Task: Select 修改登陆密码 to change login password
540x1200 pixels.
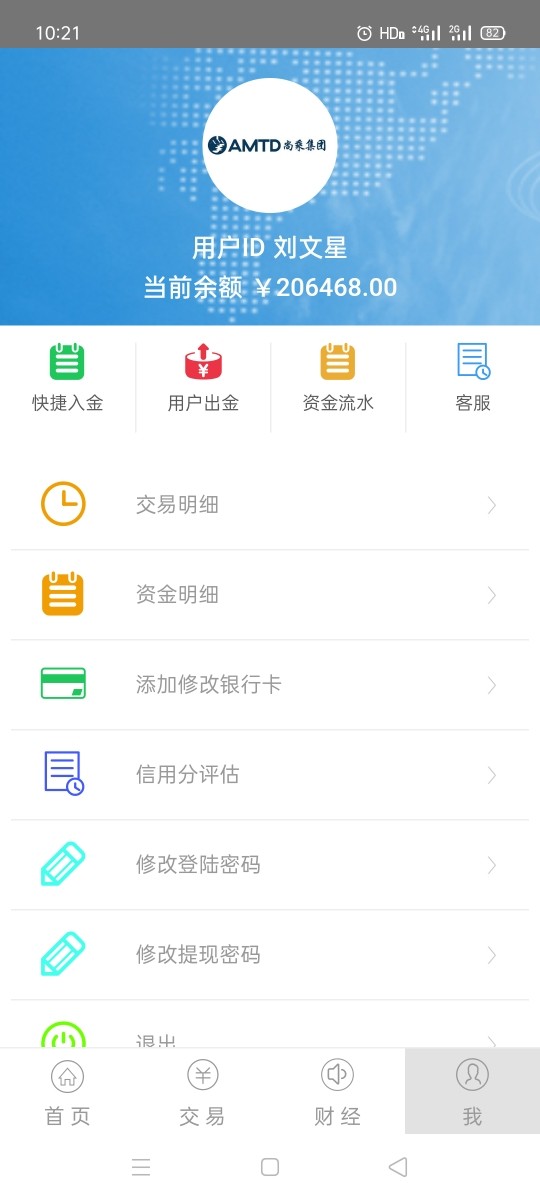Action: tap(270, 865)
